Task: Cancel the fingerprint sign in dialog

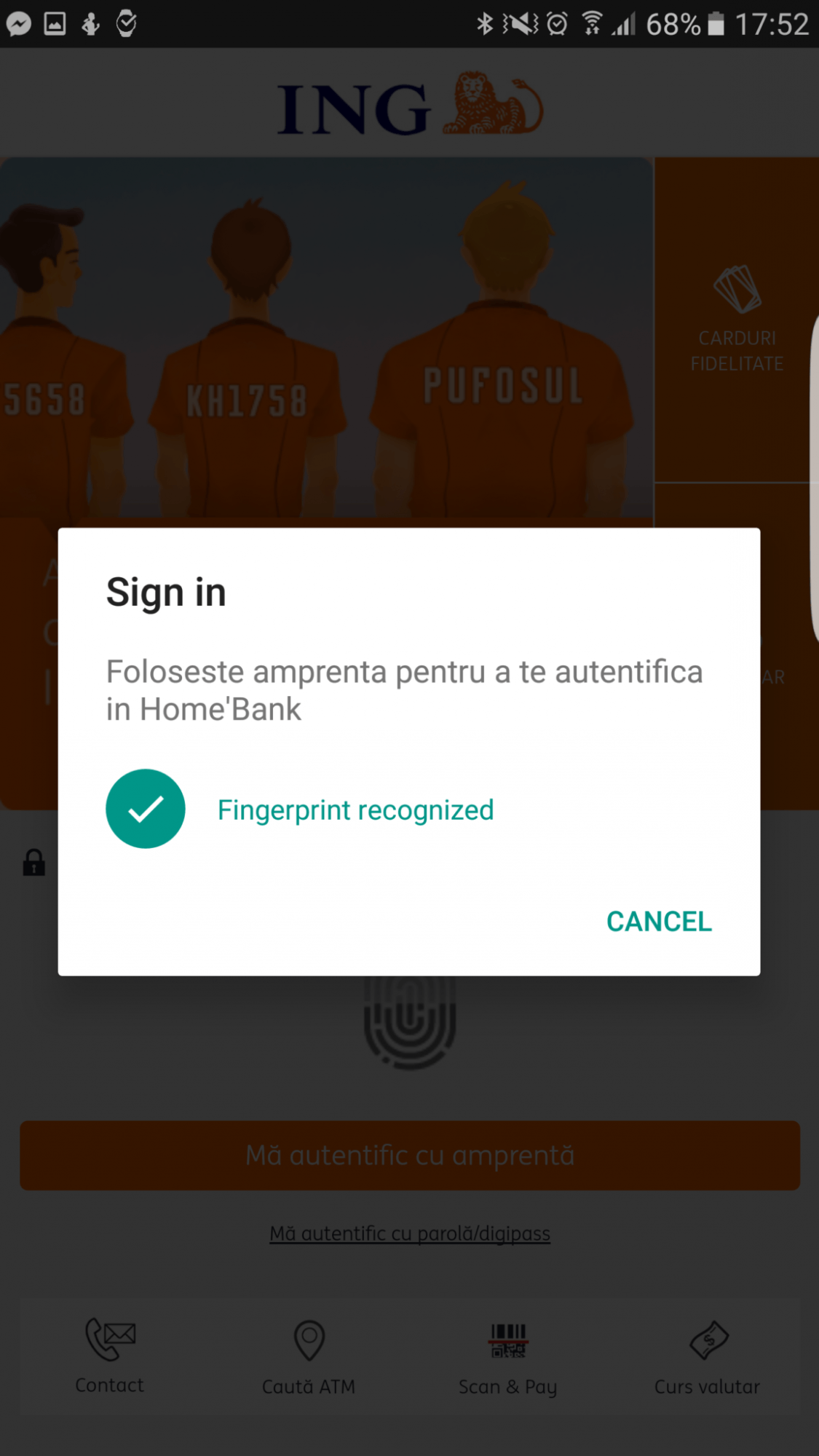Action: pyautogui.click(x=659, y=921)
